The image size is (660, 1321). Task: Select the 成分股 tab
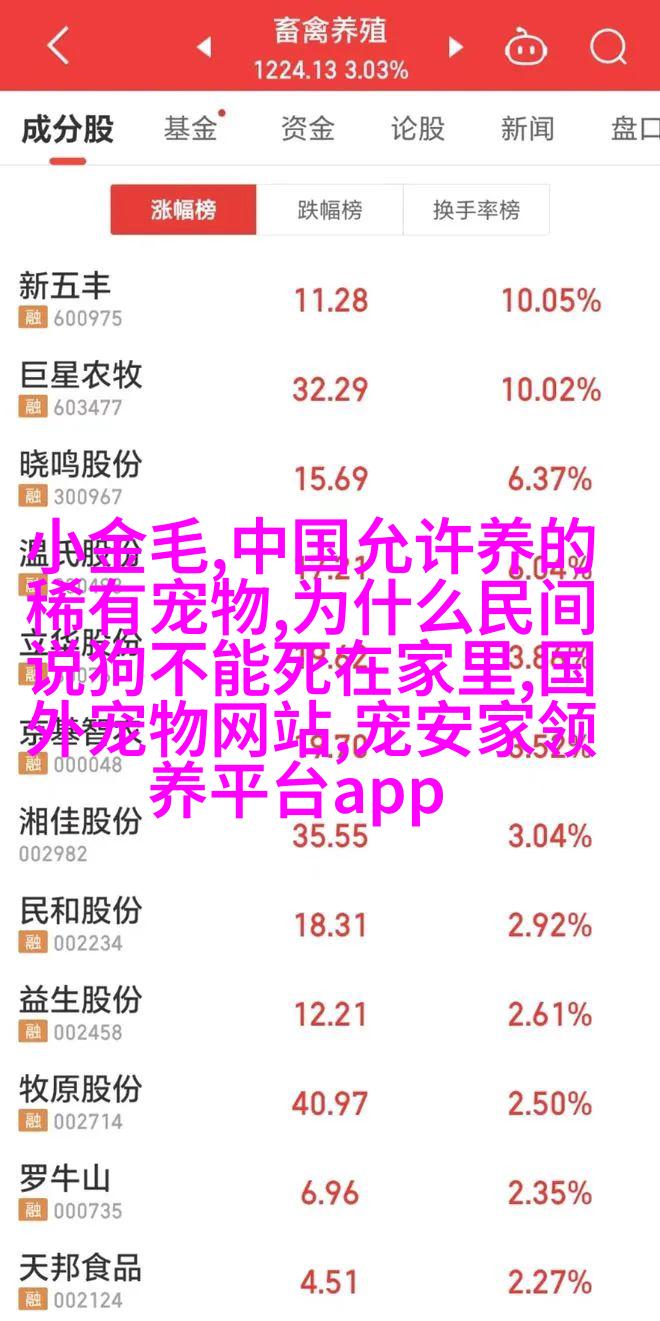pos(68,129)
